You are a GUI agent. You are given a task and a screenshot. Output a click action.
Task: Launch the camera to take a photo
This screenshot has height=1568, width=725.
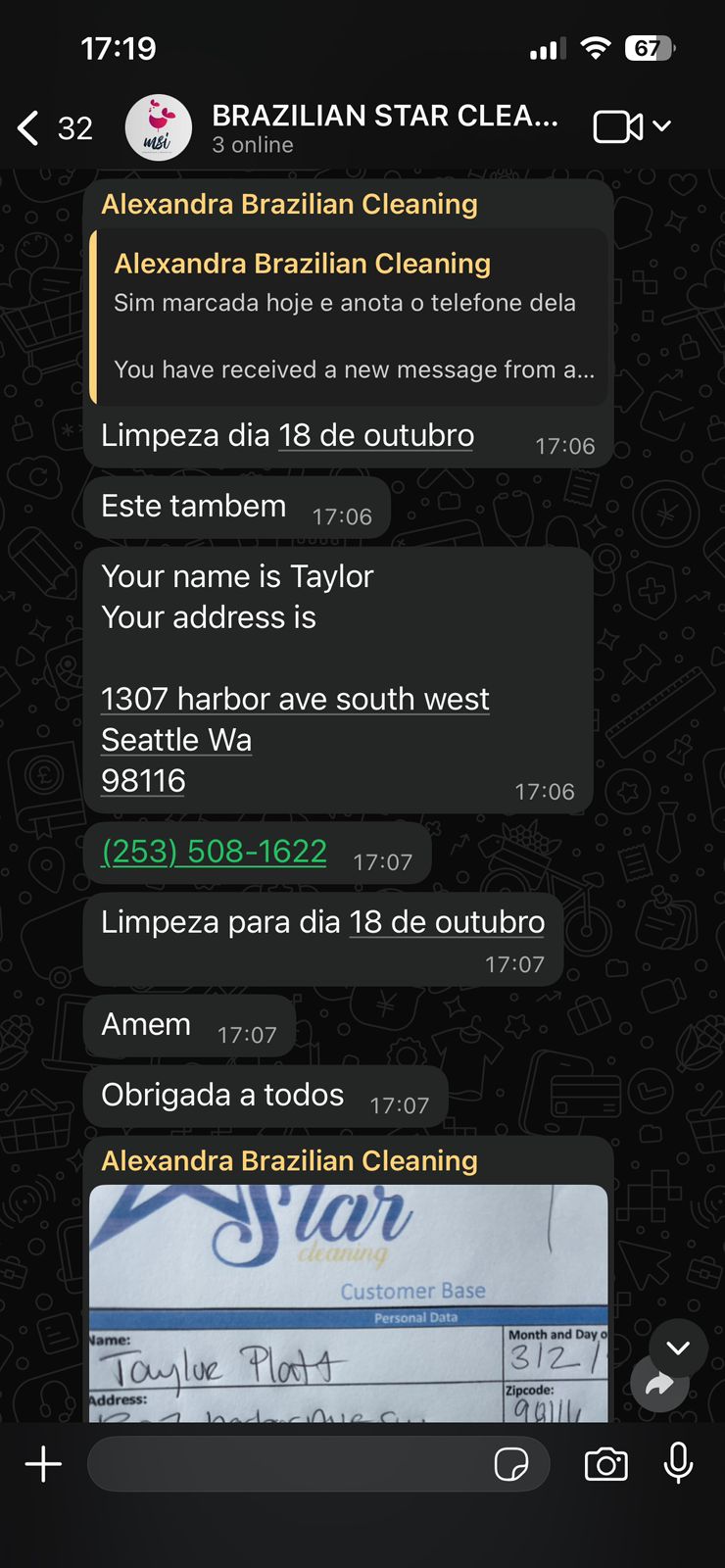tap(606, 1465)
